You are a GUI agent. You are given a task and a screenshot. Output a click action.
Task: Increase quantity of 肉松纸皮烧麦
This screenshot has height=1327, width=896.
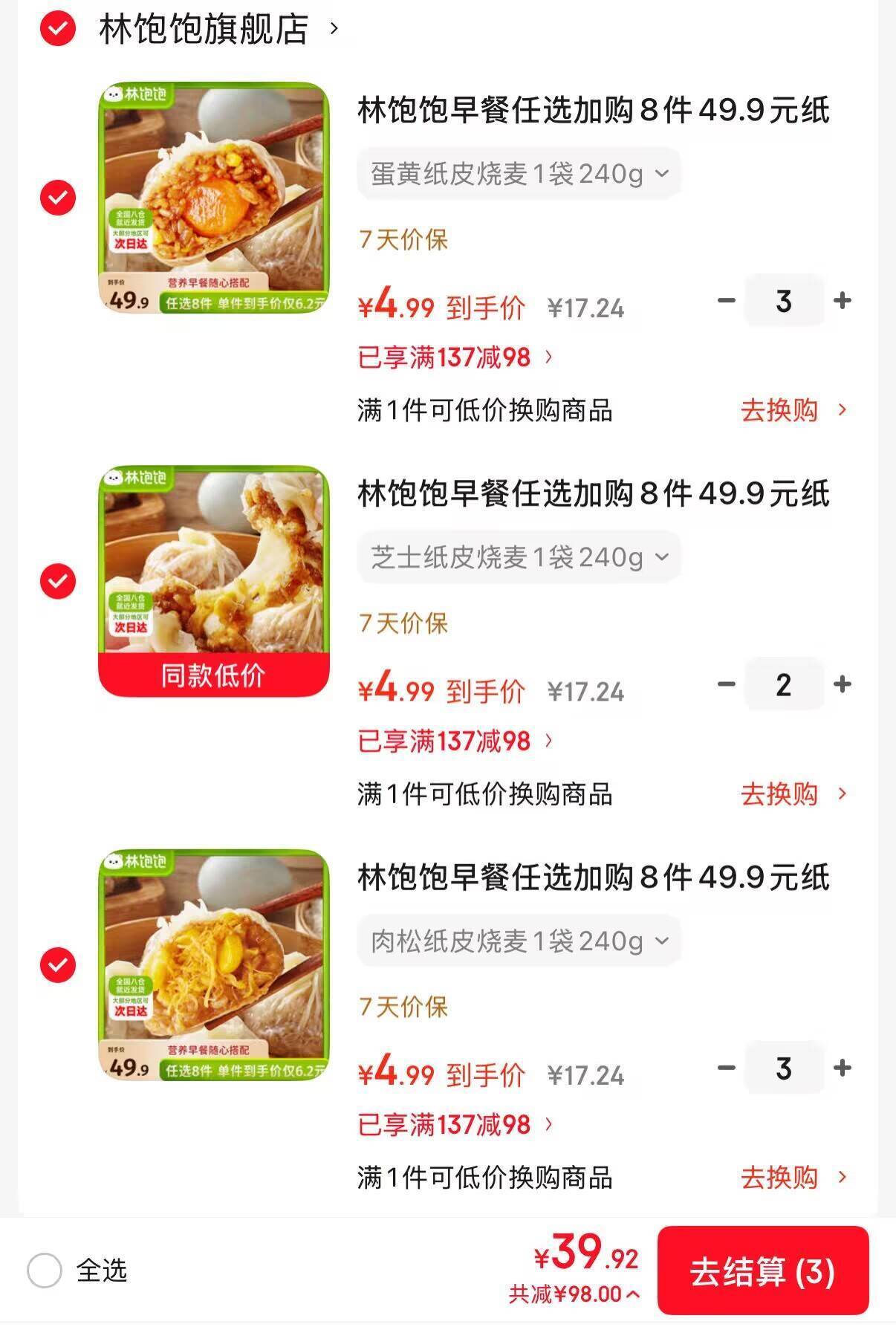[843, 1068]
